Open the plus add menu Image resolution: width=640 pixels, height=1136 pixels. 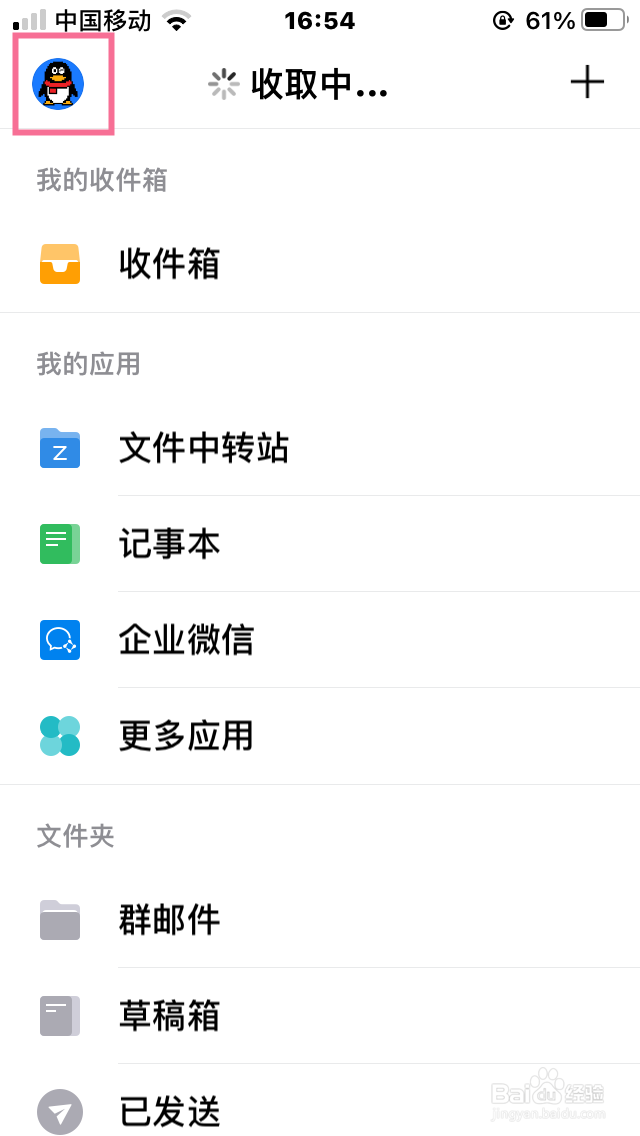(x=586, y=84)
